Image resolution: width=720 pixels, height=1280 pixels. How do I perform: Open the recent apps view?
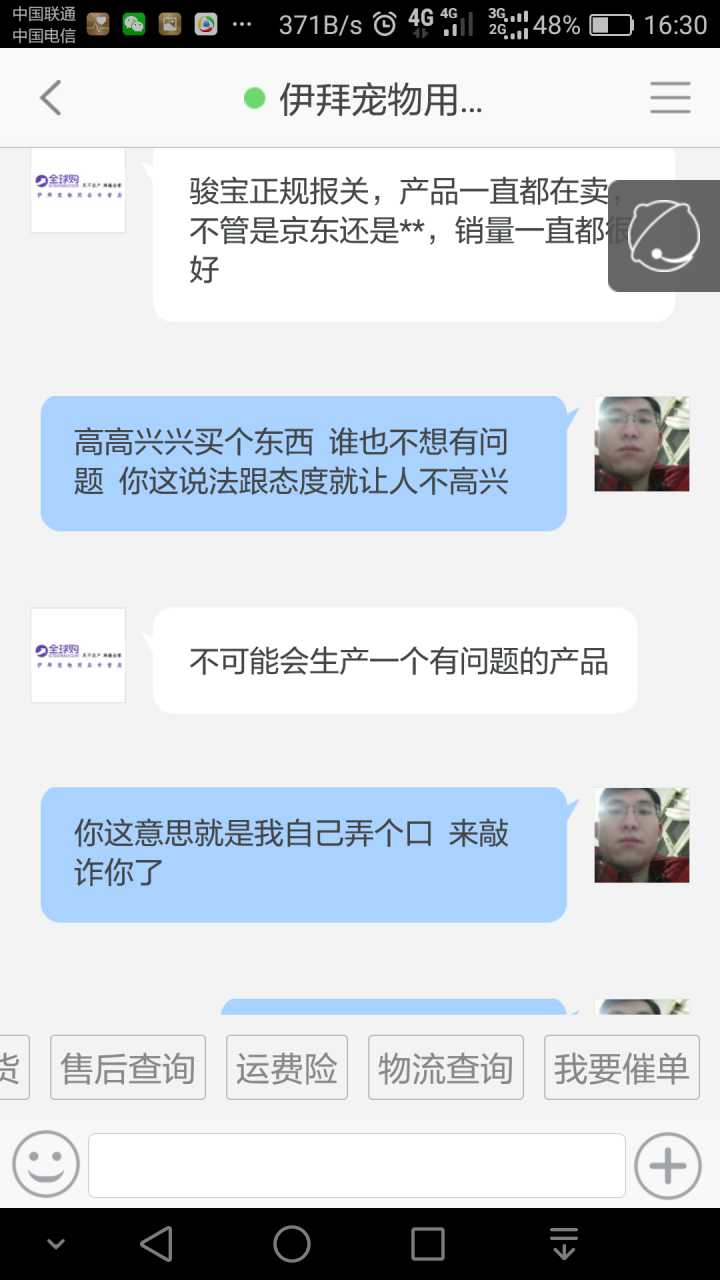click(428, 1244)
